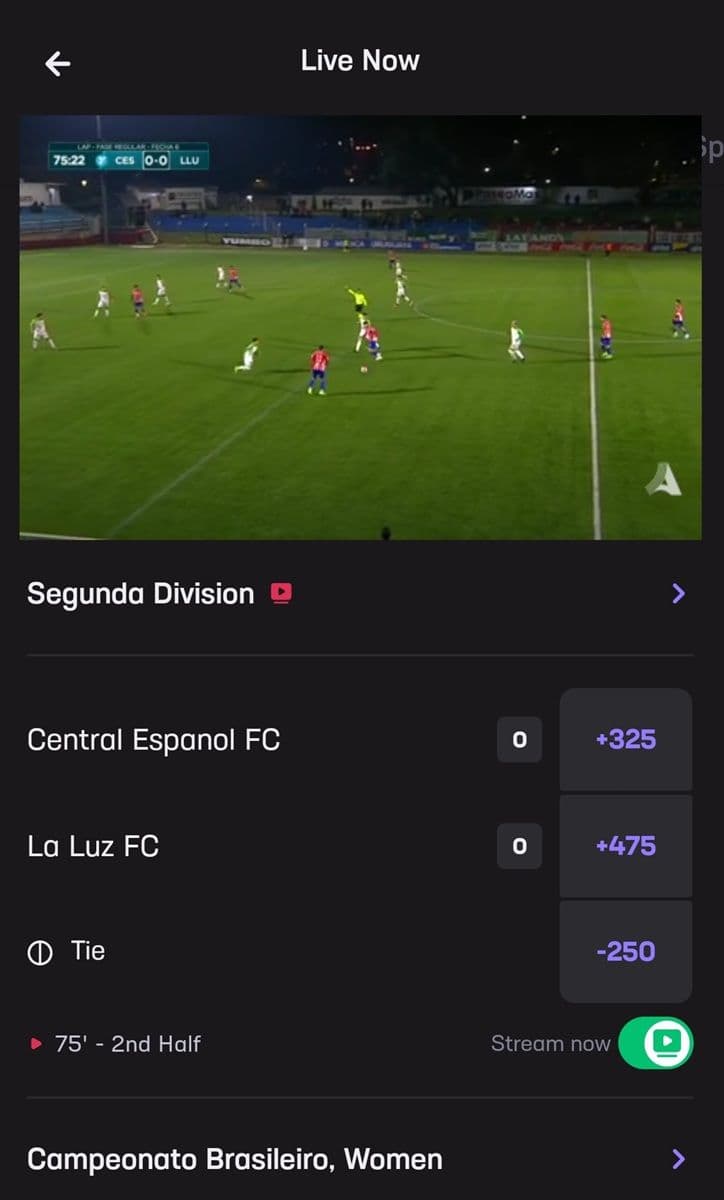Expand the Campeonato Brasileiro, Women section
Viewport: 724px width, 1200px height.
[x=677, y=1158]
